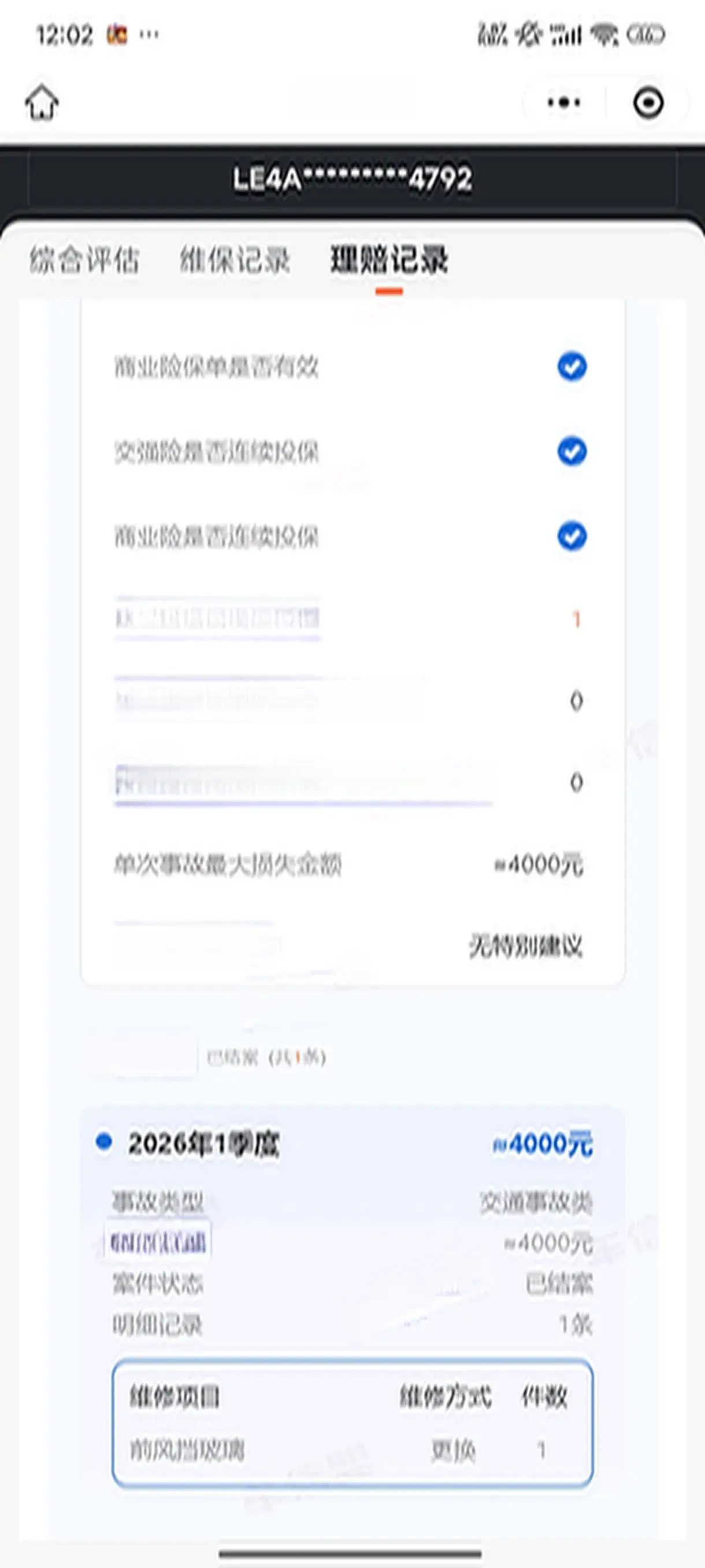Close the mini program via circle icon

648,102
